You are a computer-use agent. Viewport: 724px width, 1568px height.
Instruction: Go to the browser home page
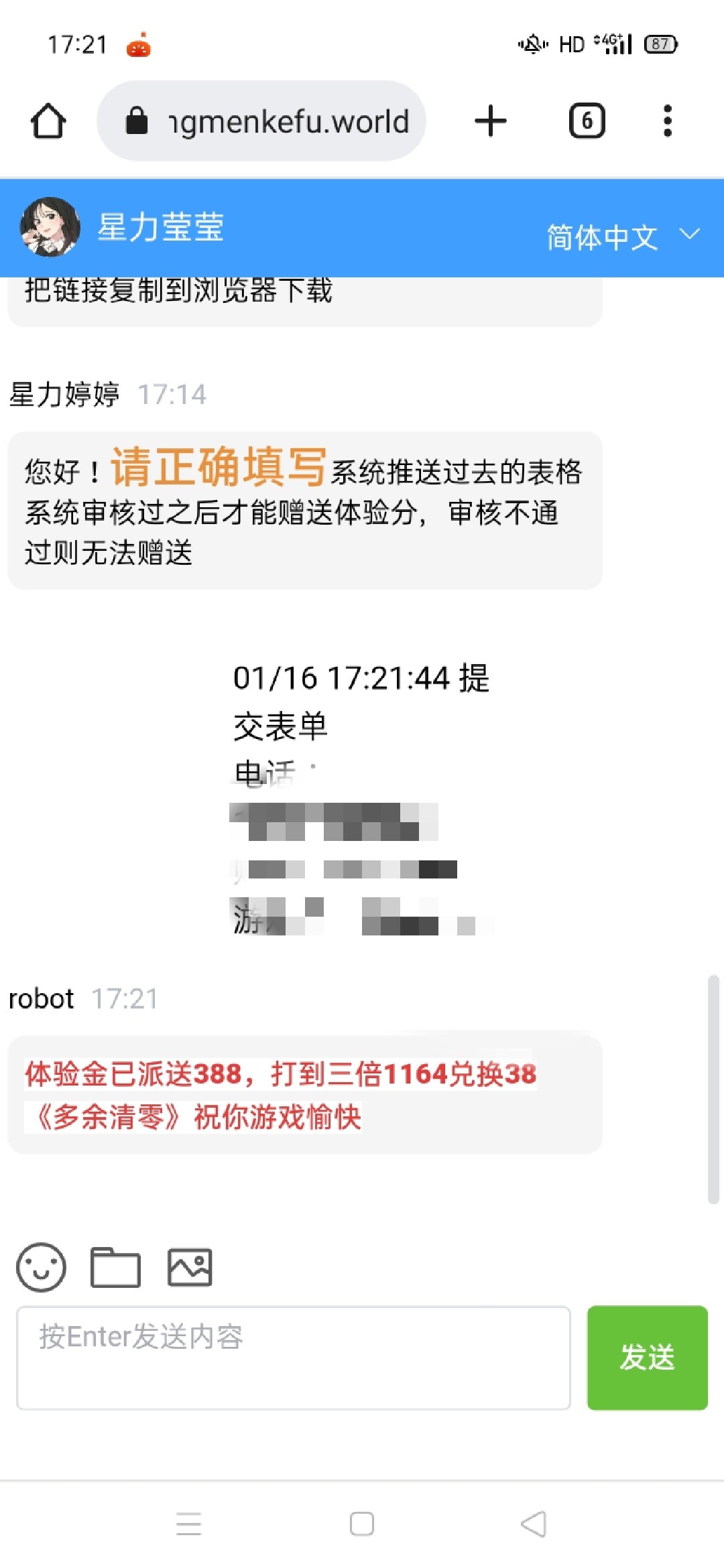tap(48, 121)
